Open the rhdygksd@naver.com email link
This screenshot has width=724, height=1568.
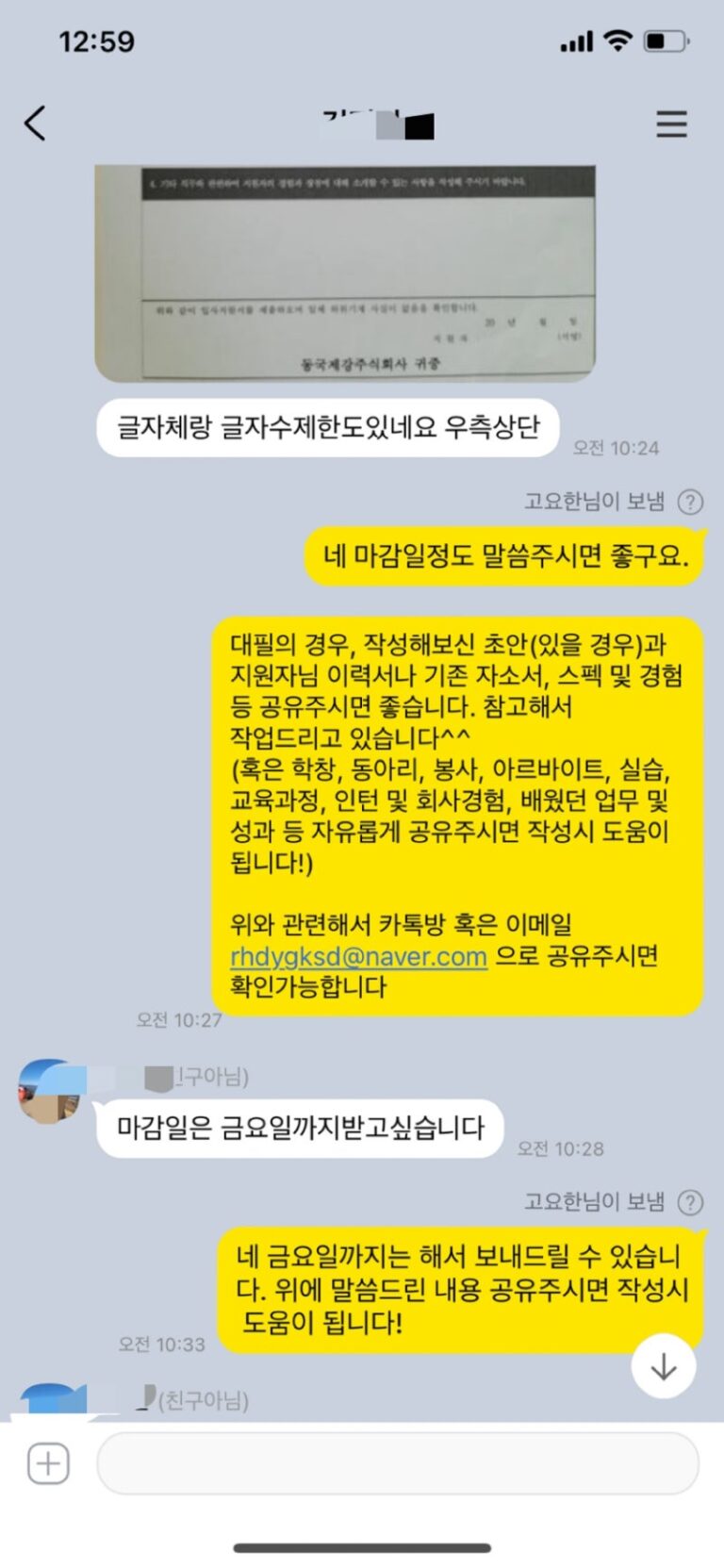tap(358, 956)
